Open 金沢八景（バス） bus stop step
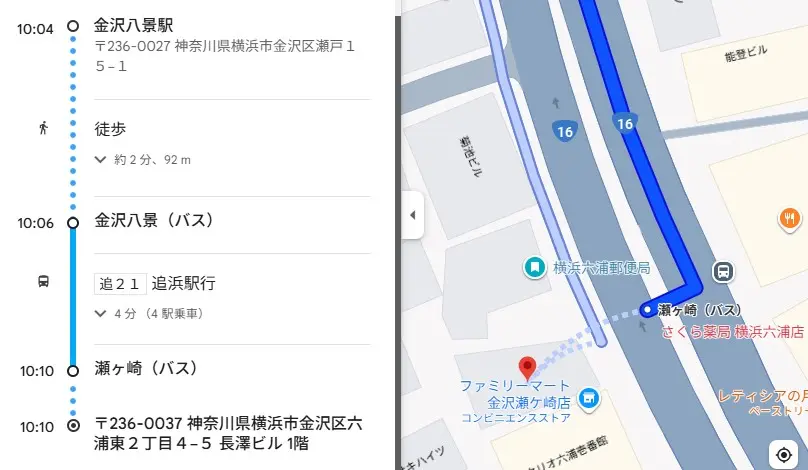Viewport: 808px width, 470px height. click(154, 220)
